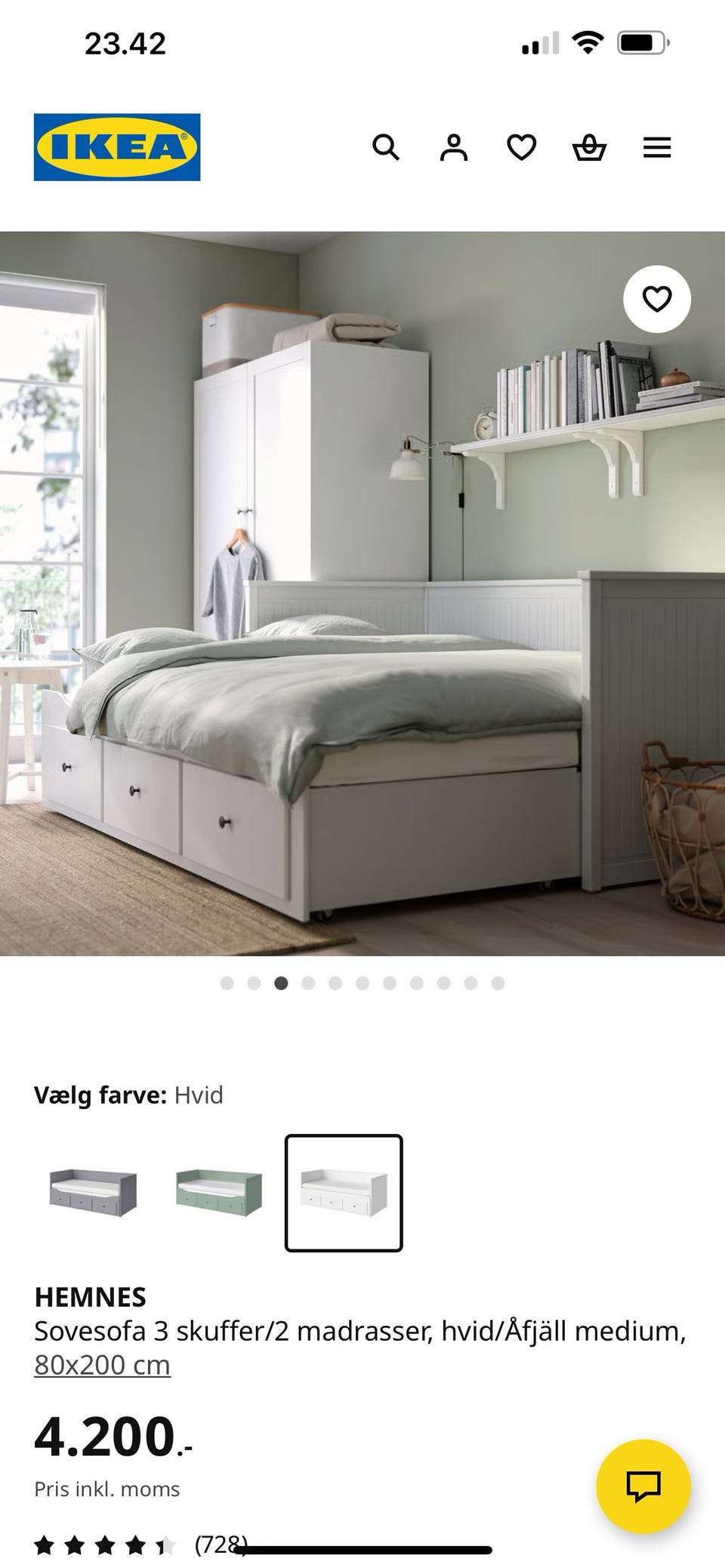The image size is (725, 1568).
Task: Open the hamburger navigation menu
Action: pyautogui.click(x=657, y=147)
